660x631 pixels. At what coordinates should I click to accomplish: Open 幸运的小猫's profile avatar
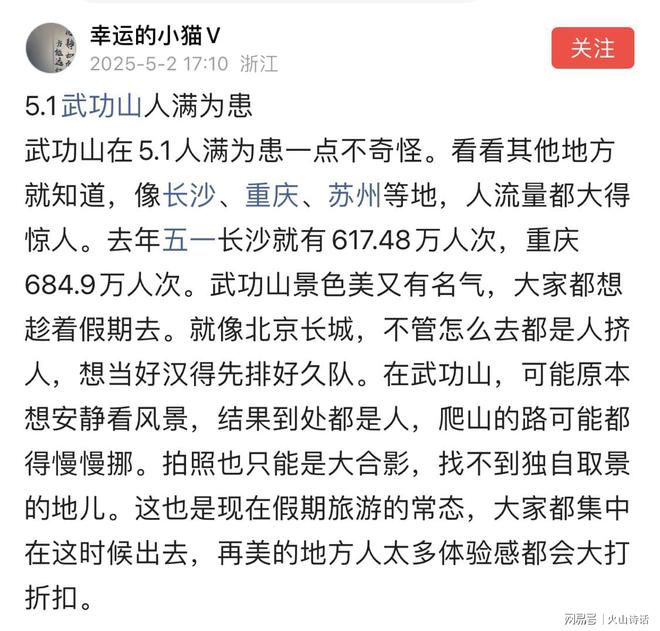[50, 48]
